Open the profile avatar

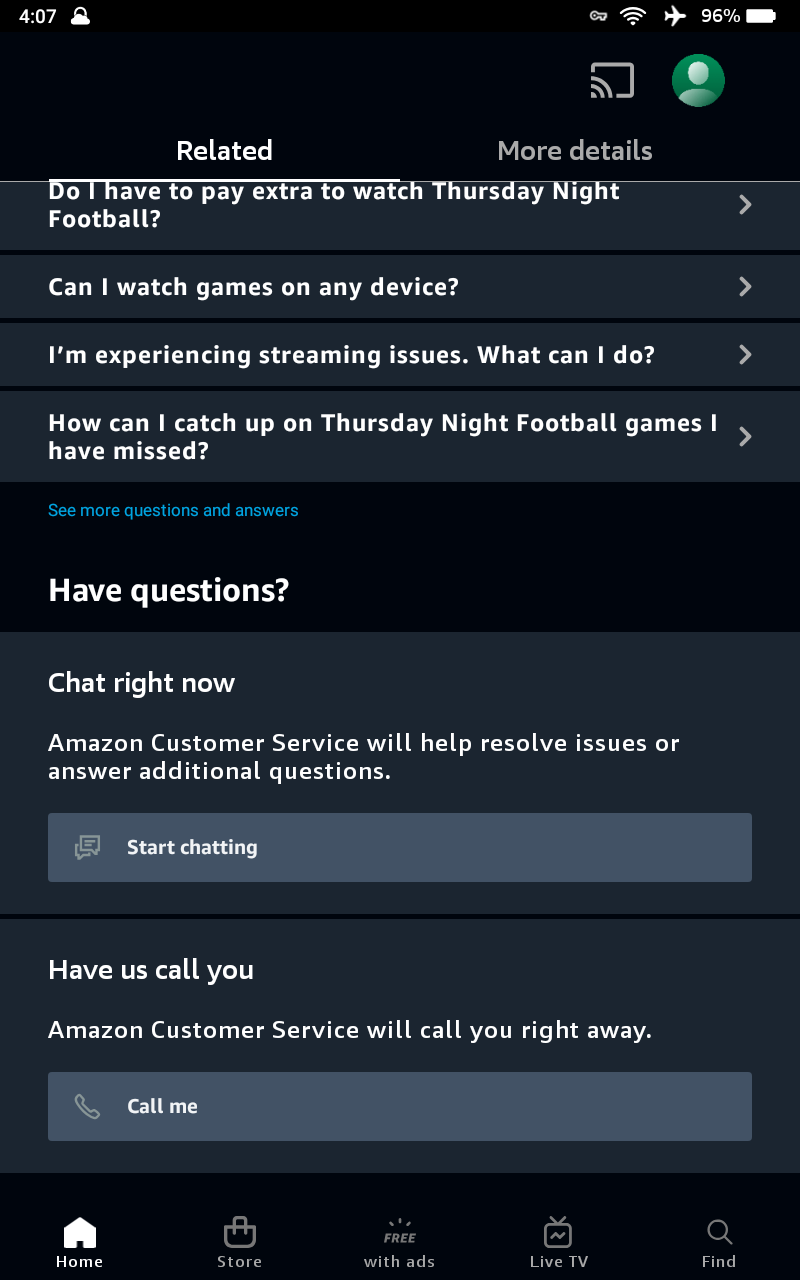pyautogui.click(x=698, y=81)
